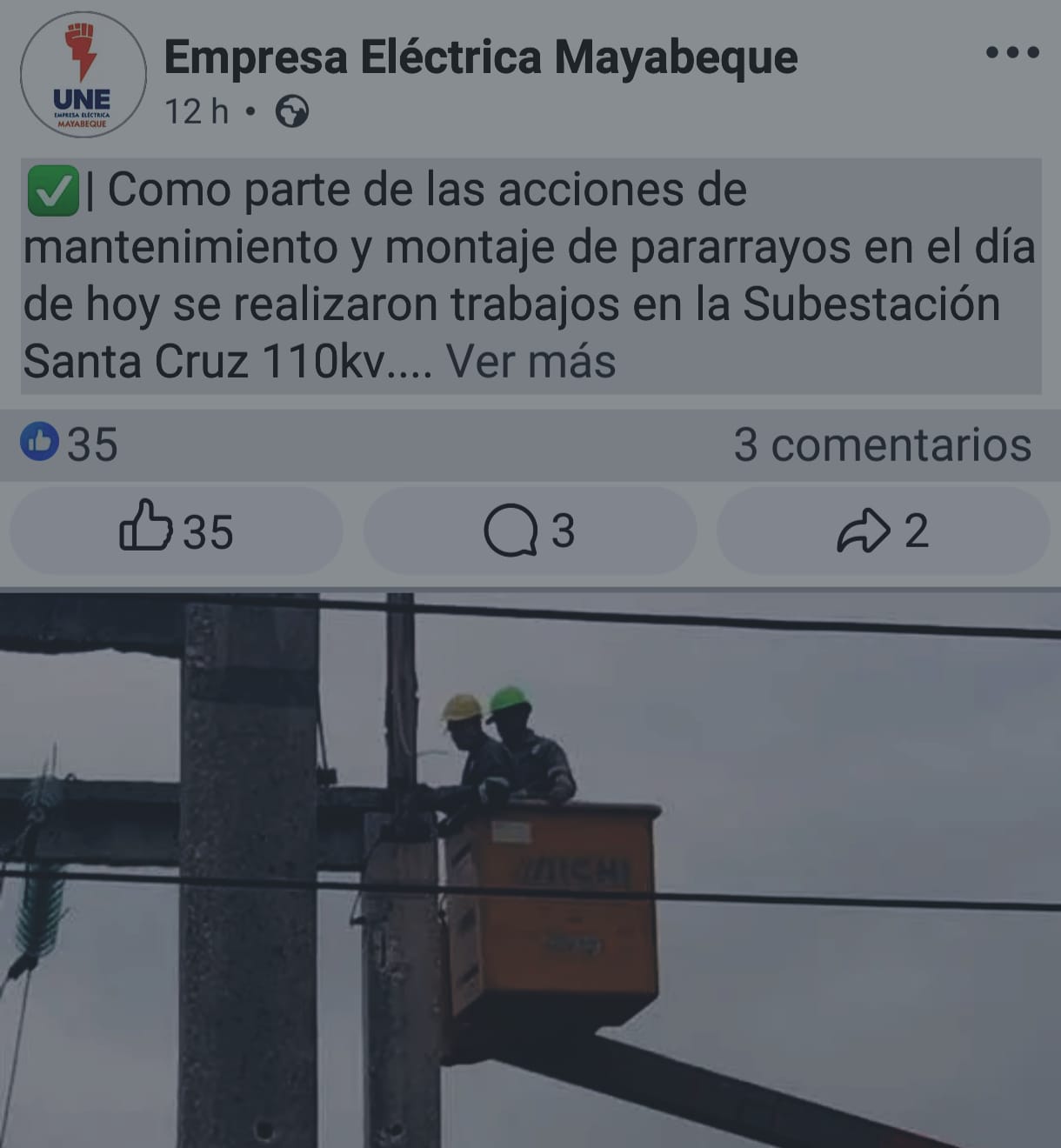Open the photo of workers in the lift bucket
This screenshot has width=1061, height=1148.
click(530, 870)
